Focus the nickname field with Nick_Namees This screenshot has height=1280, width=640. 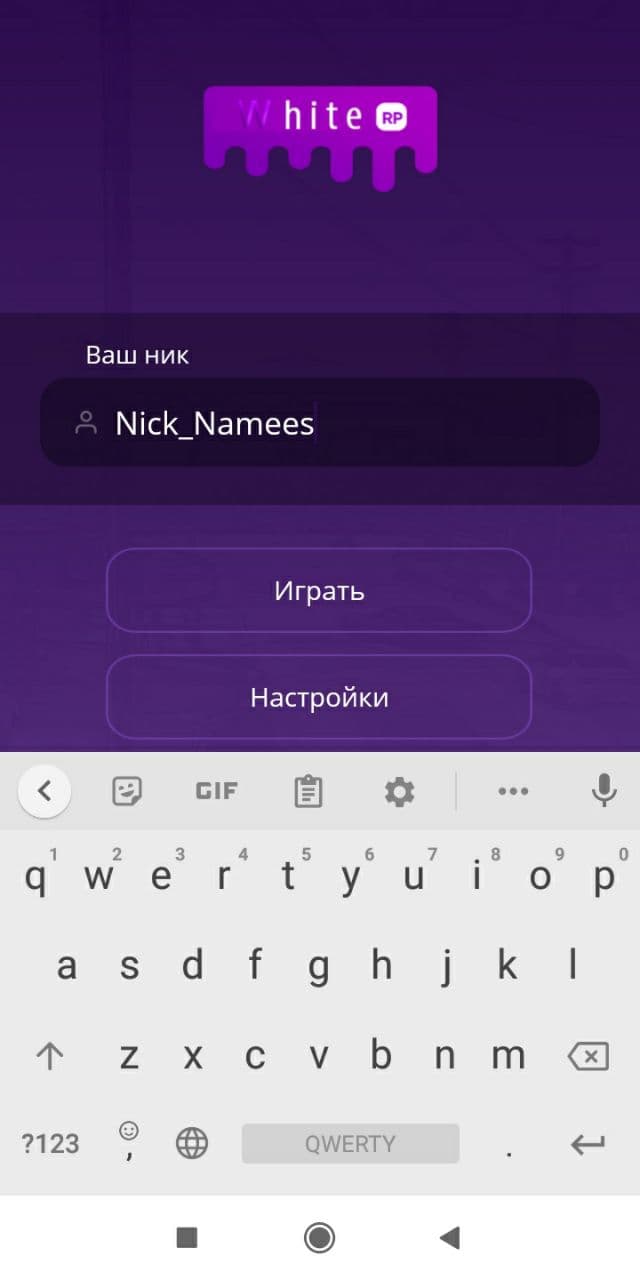320,423
